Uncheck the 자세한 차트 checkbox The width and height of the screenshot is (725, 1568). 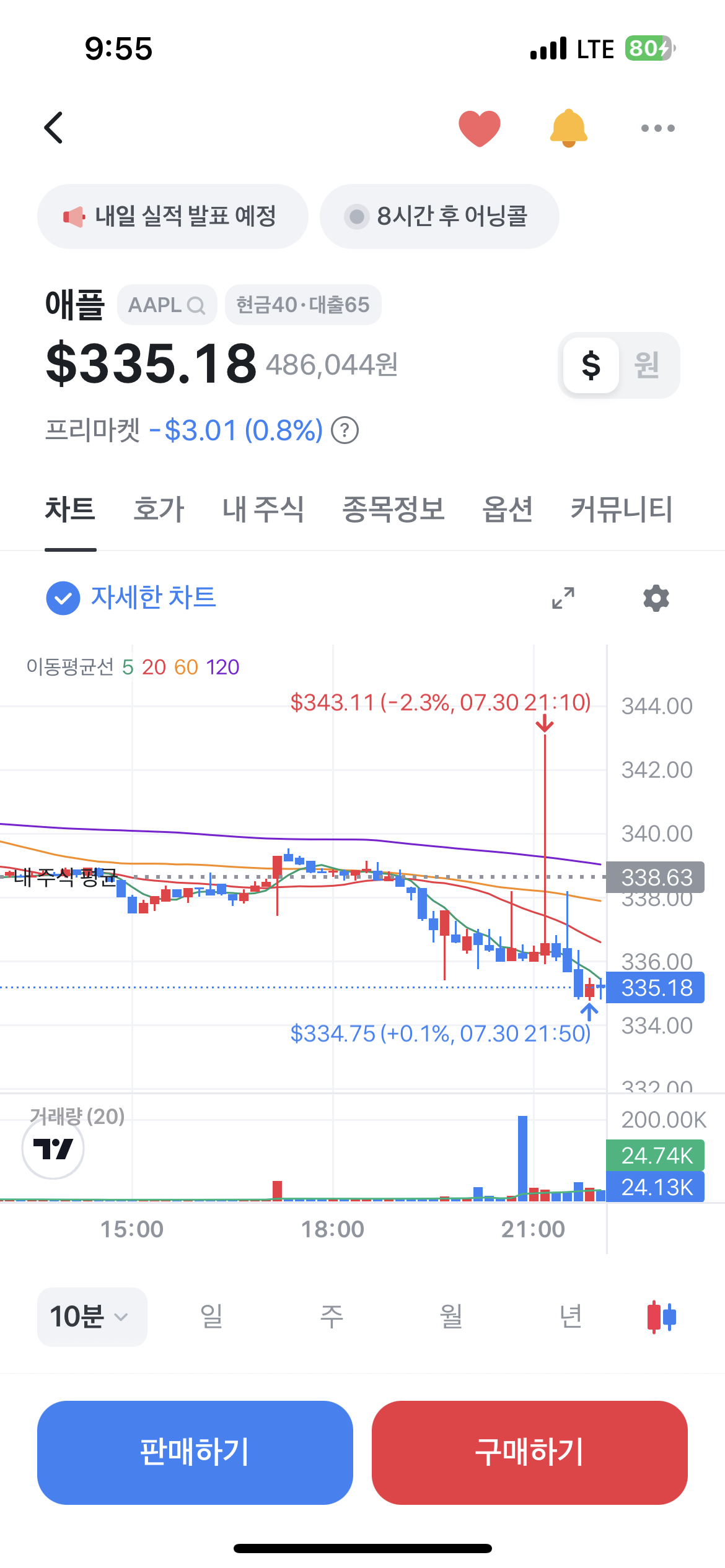click(63, 598)
